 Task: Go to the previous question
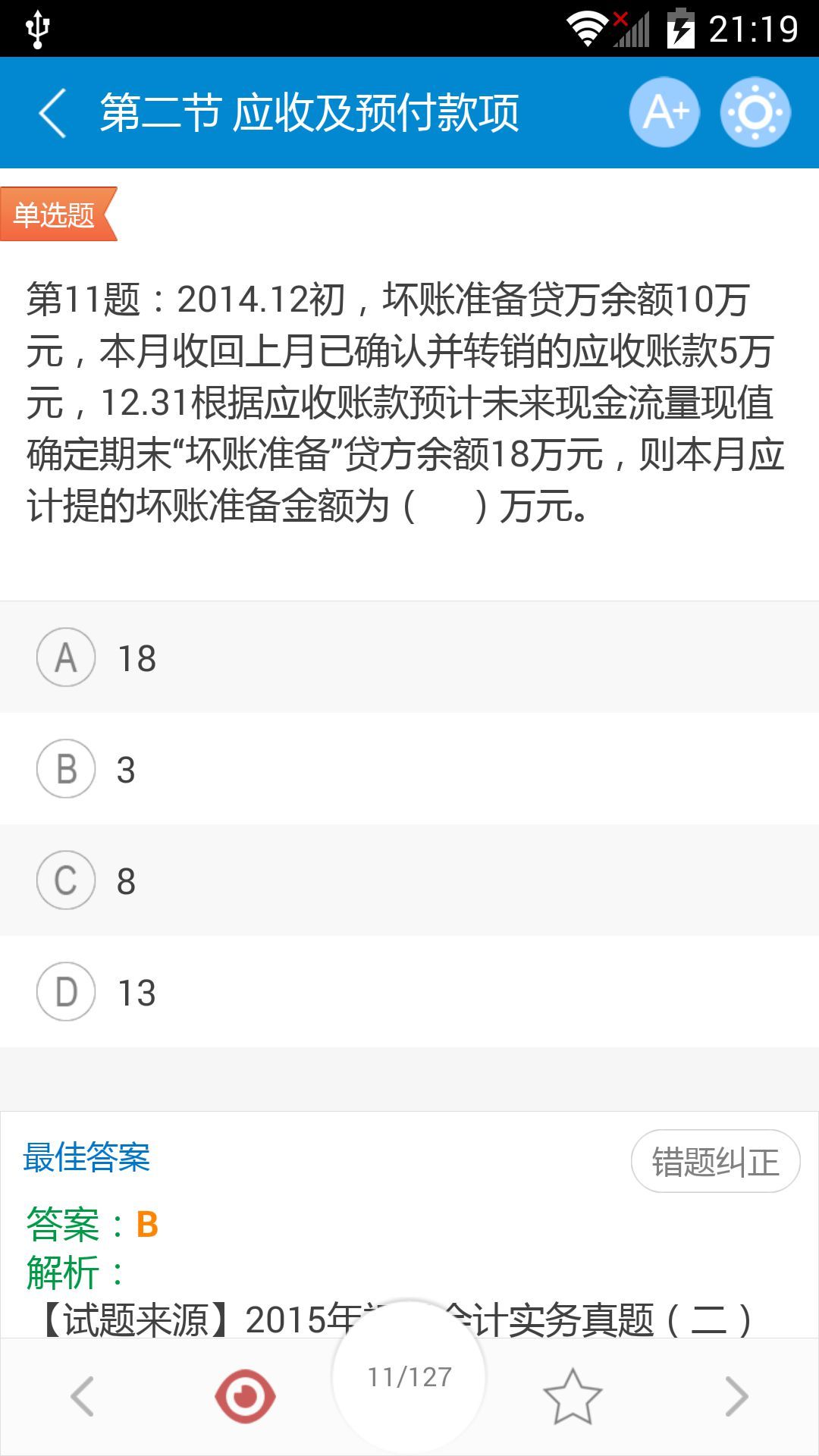(82, 1396)
